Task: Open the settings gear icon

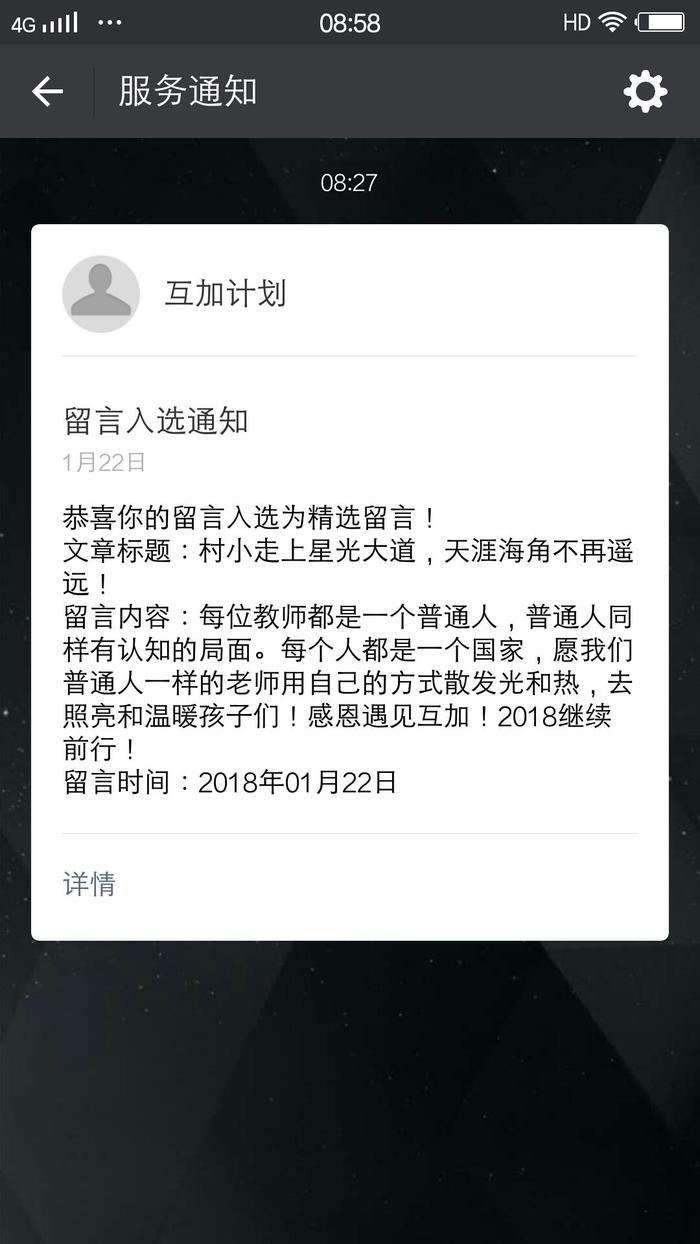Action: coord(645,92)
